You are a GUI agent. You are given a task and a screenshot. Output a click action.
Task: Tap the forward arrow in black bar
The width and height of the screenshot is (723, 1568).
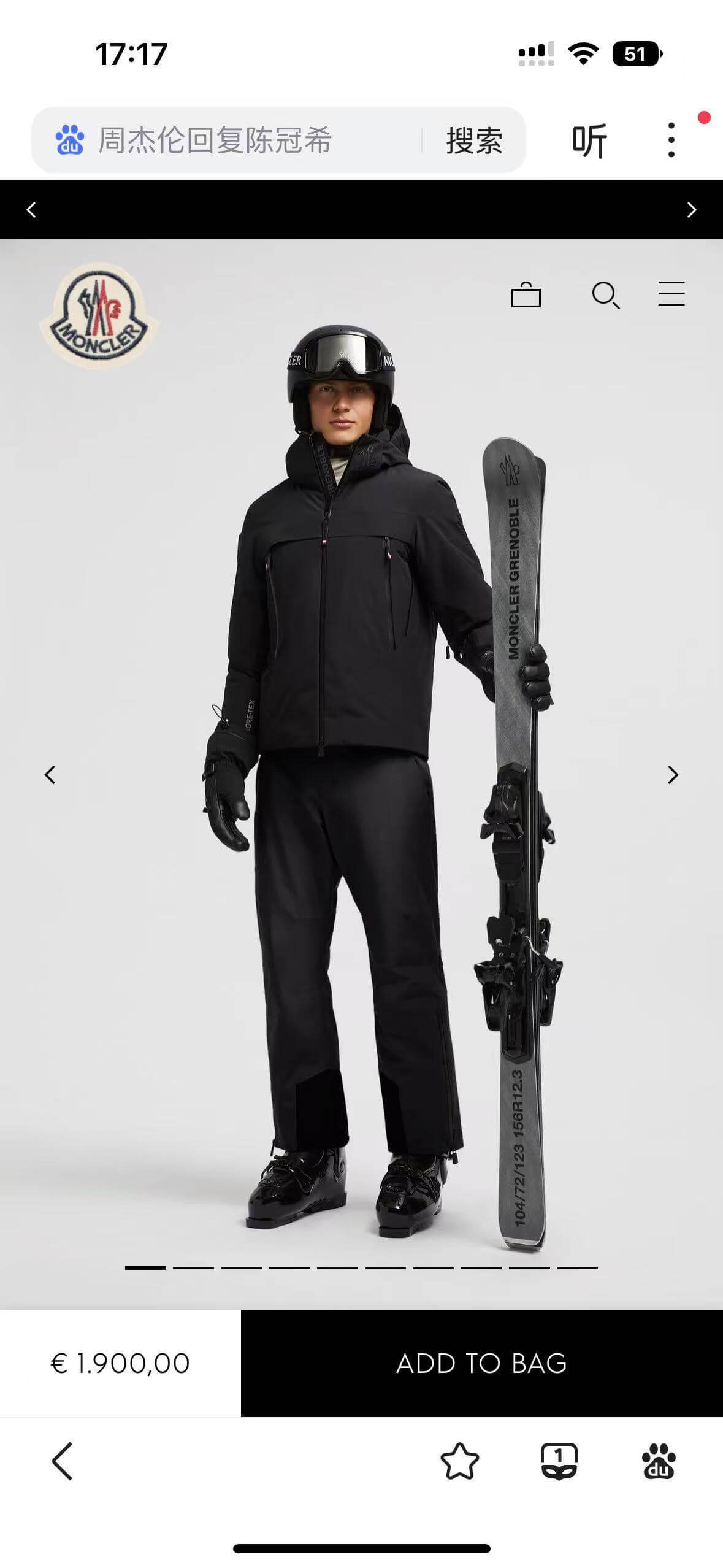(692, 209)
